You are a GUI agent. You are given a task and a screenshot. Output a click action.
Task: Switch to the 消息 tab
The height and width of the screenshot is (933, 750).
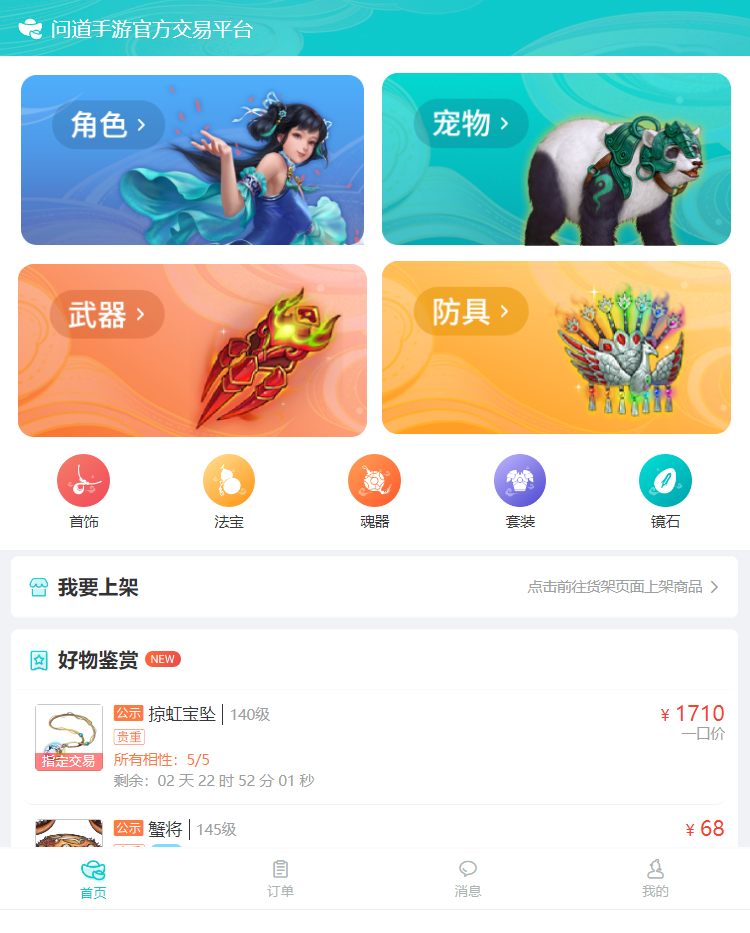[468, 879]
